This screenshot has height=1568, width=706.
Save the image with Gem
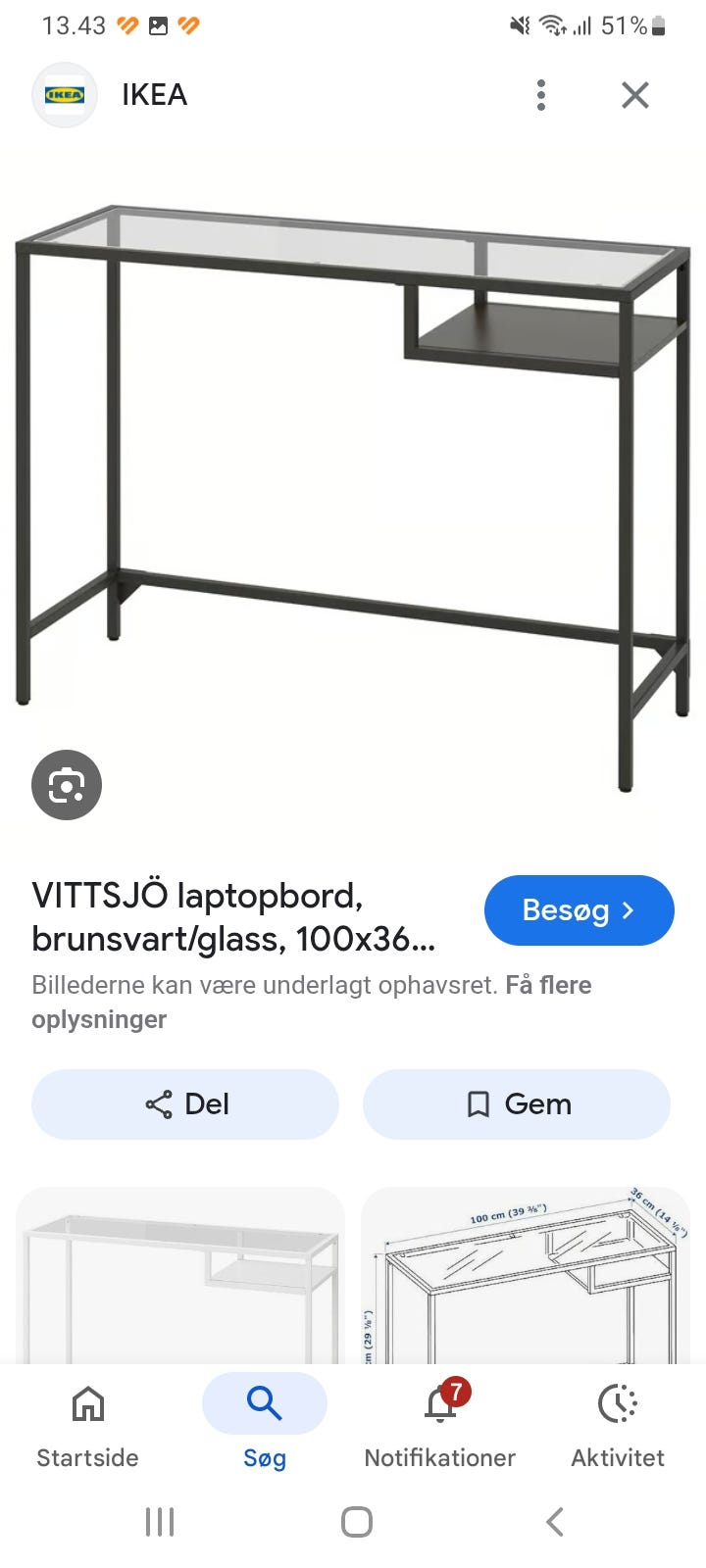pyautogui.click(x=517, y=1104)
